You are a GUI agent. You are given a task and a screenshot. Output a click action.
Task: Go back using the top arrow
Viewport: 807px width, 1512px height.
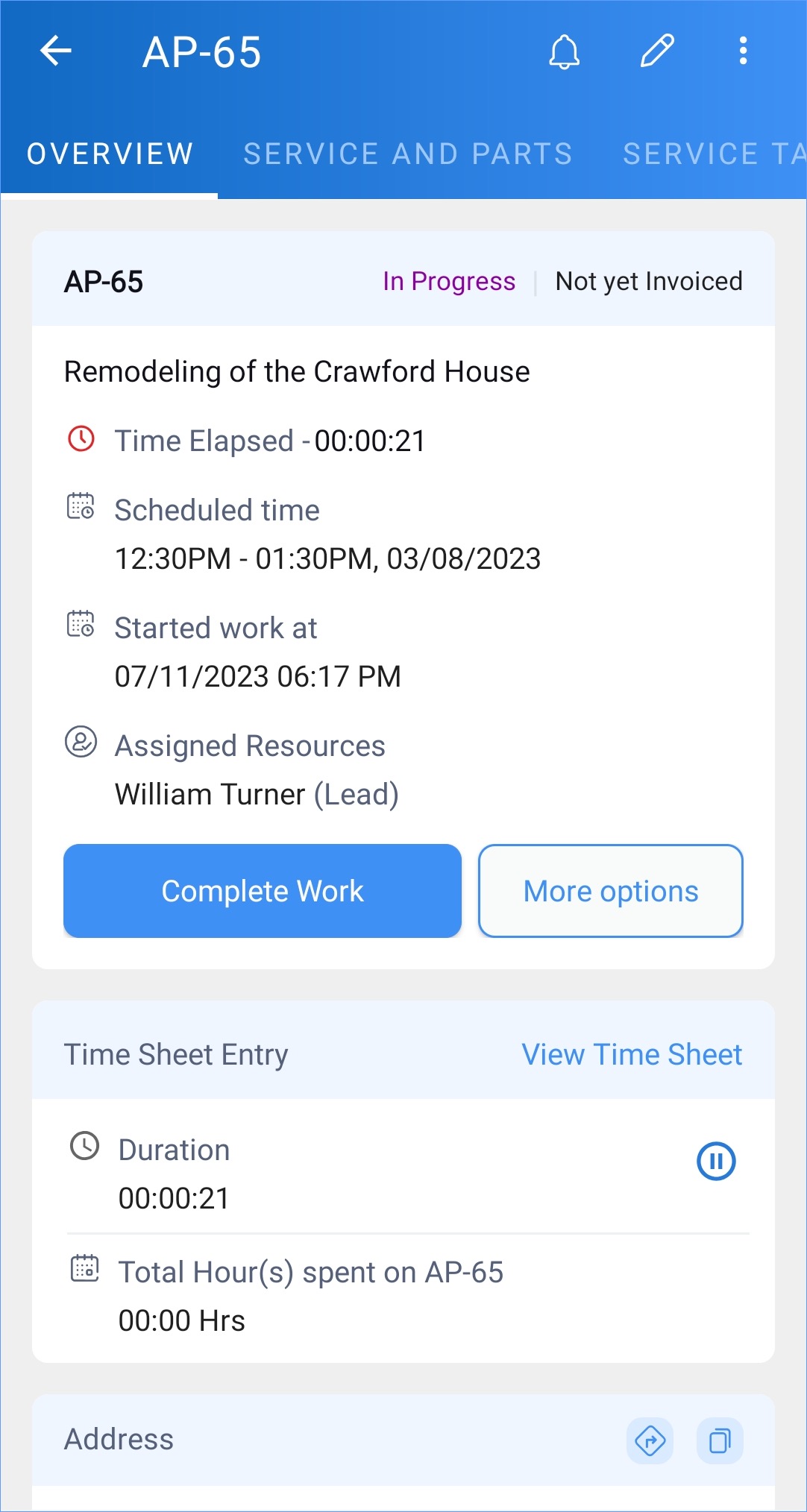pyautogui.click(x=56, y=51)
